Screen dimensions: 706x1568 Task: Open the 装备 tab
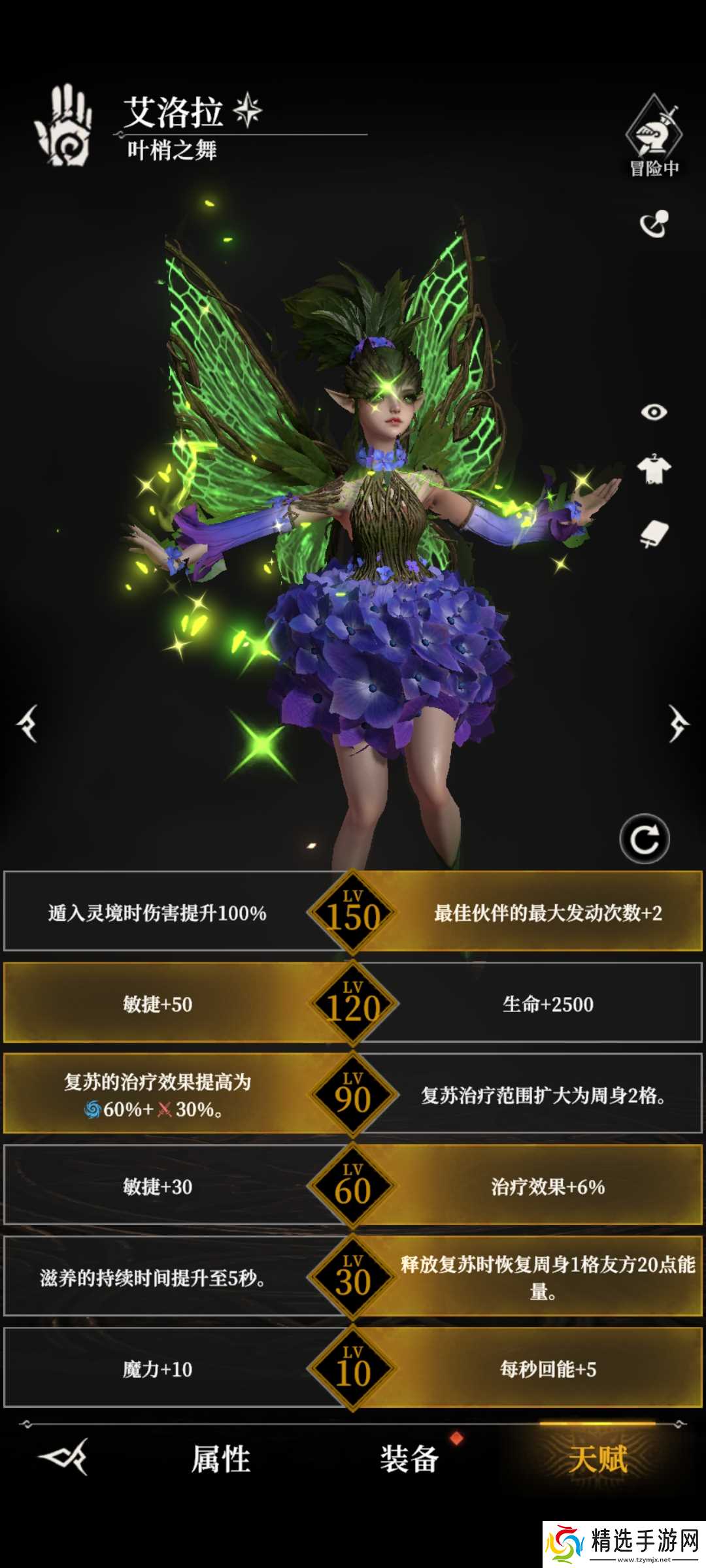pos(409,1459)
